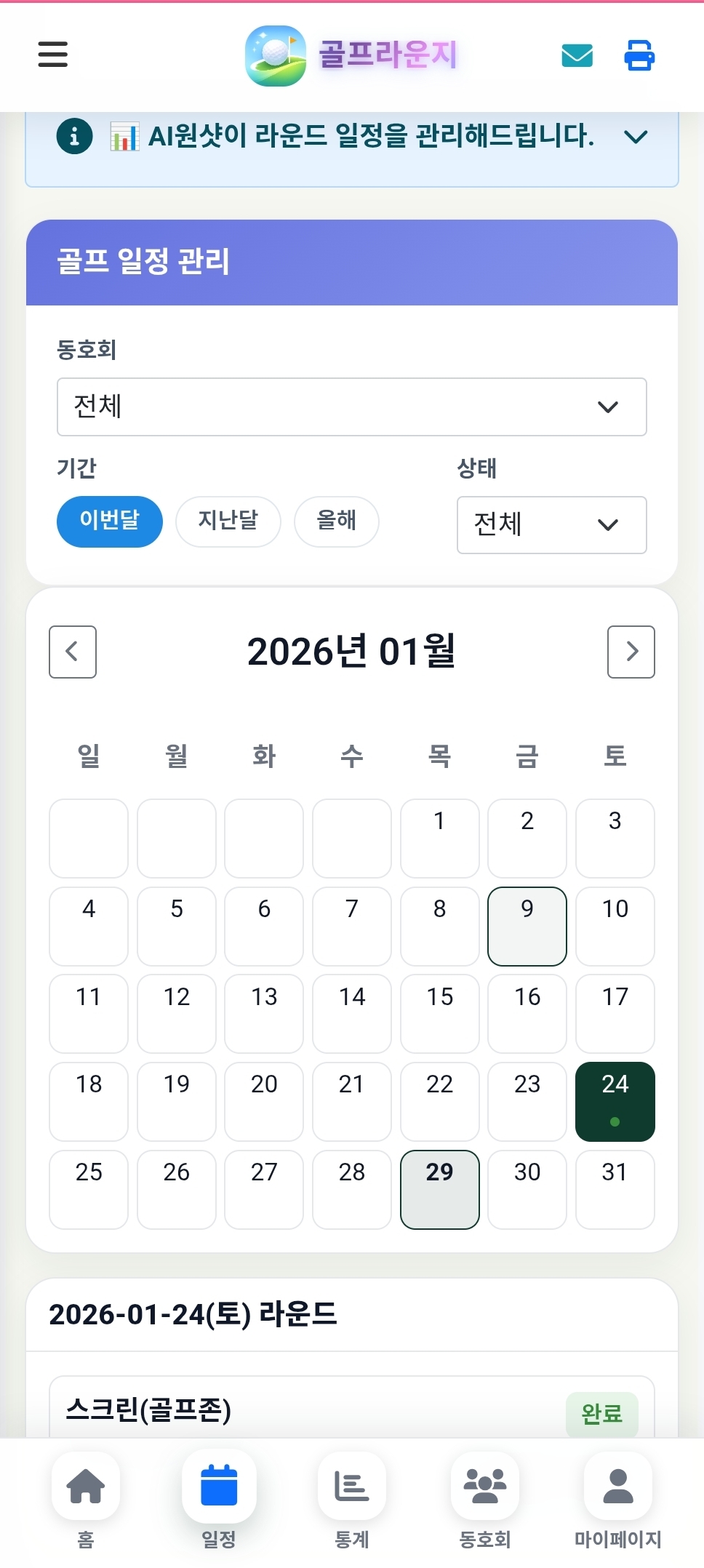Click the info icon on the AI banner

pos(76,135)
